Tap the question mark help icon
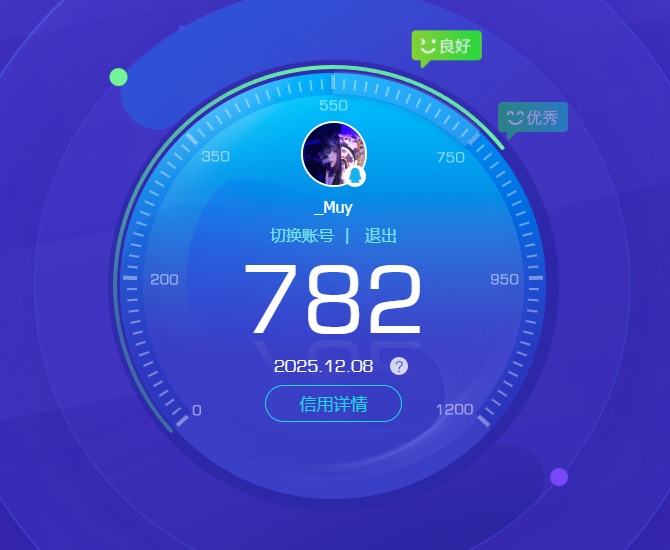 (399, 366)
